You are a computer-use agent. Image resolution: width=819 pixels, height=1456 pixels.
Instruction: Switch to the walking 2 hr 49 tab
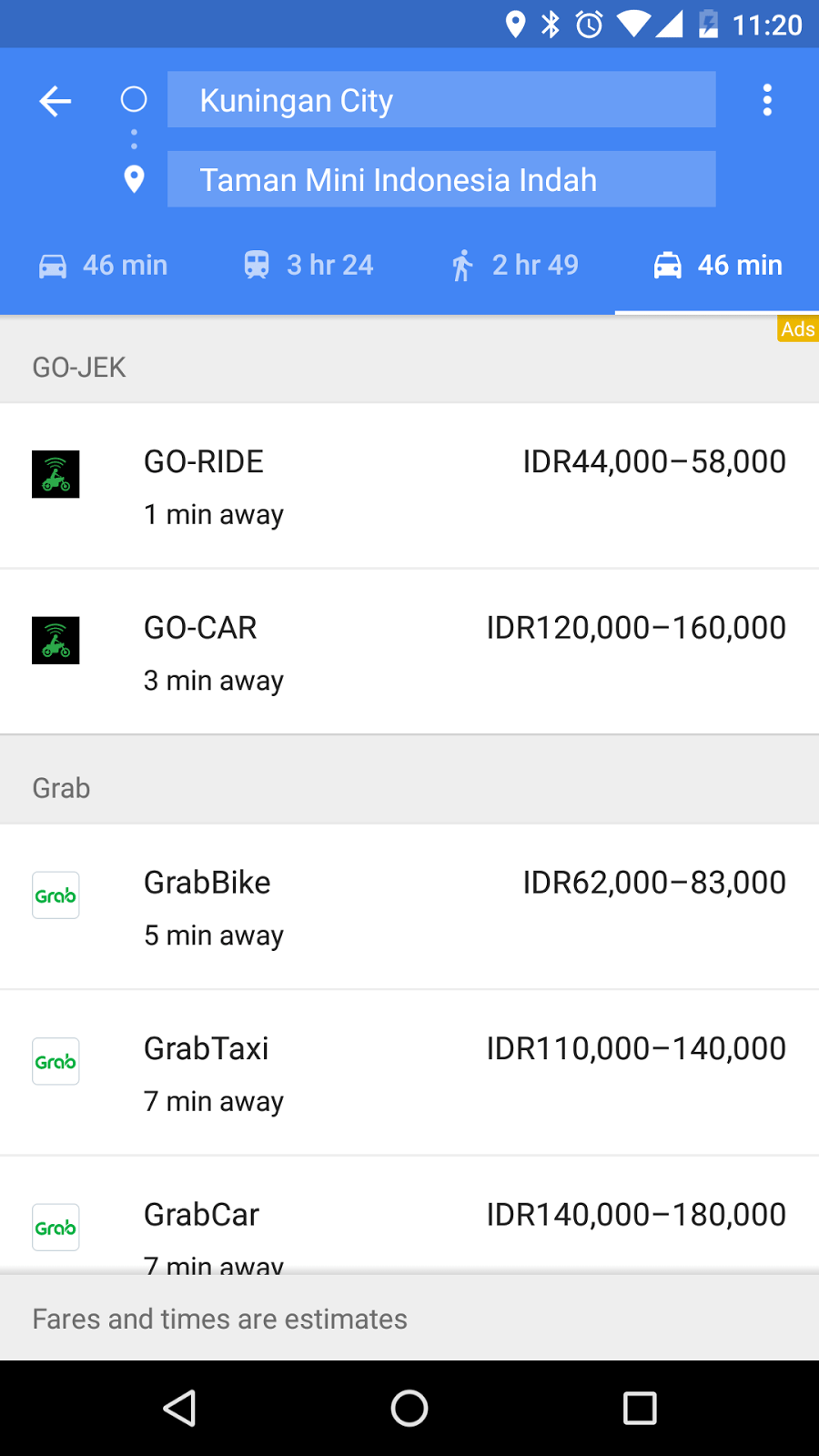point(514,266)
